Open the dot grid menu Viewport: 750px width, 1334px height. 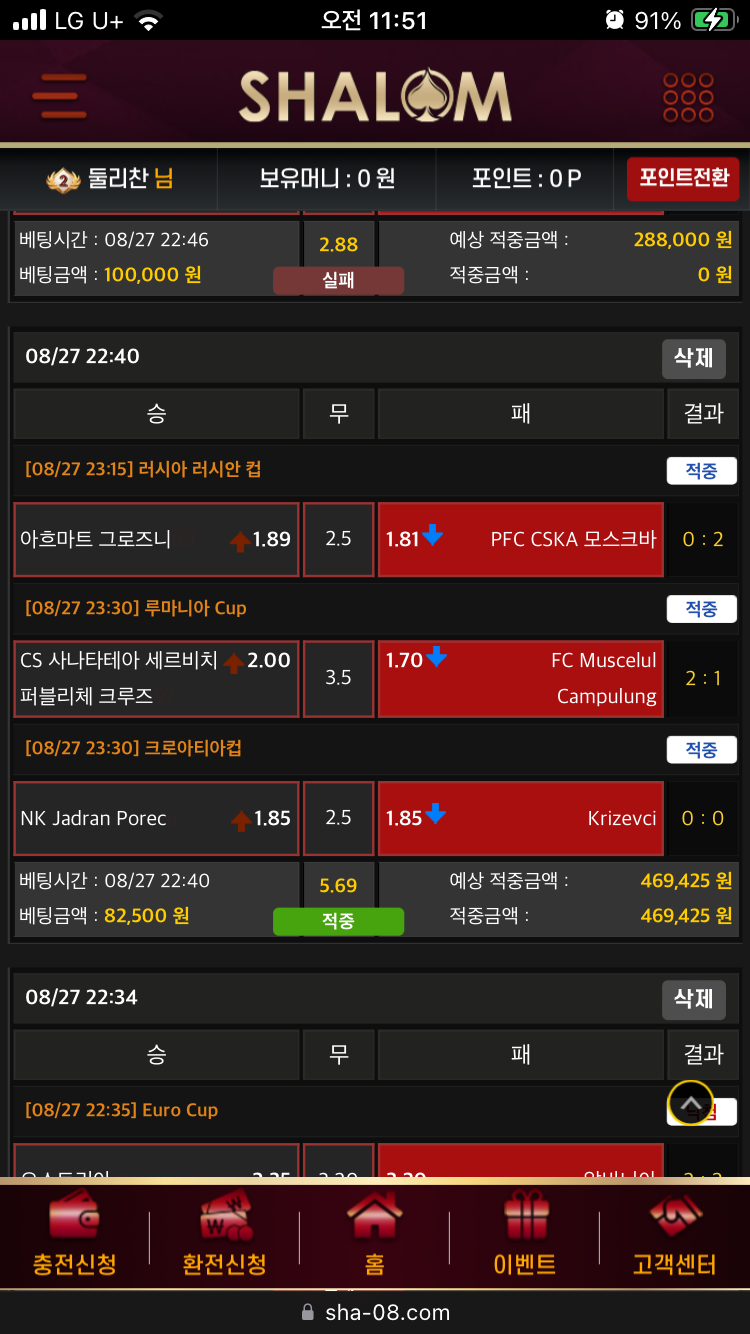pyautogui.click(x=688, y=97)
